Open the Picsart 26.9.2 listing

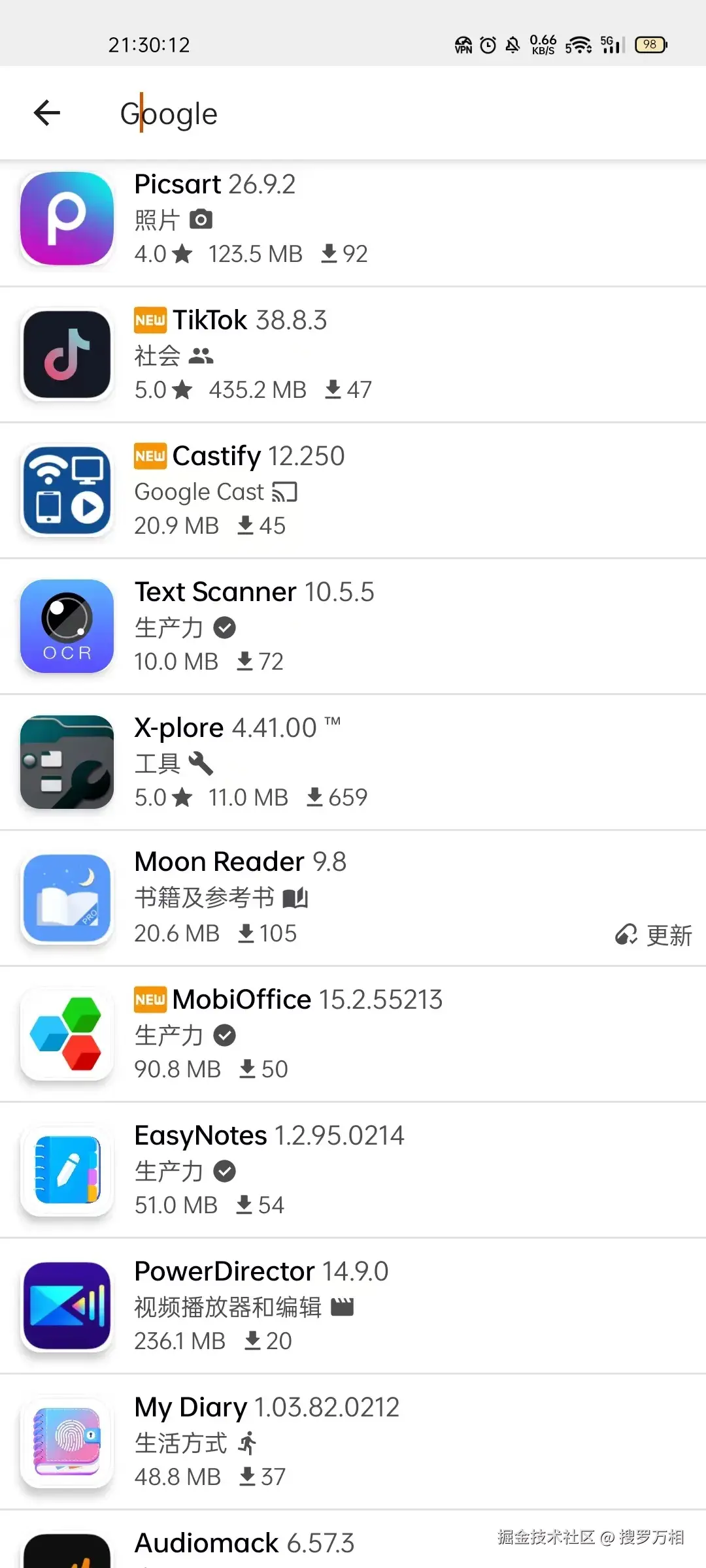[353, 219]
